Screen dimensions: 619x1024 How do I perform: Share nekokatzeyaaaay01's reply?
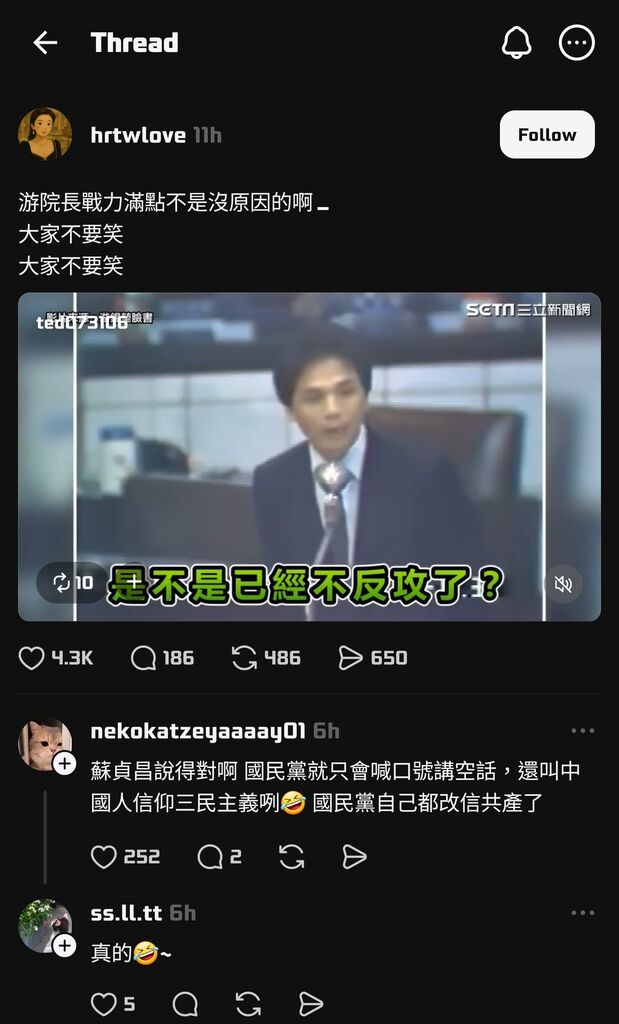354,856
